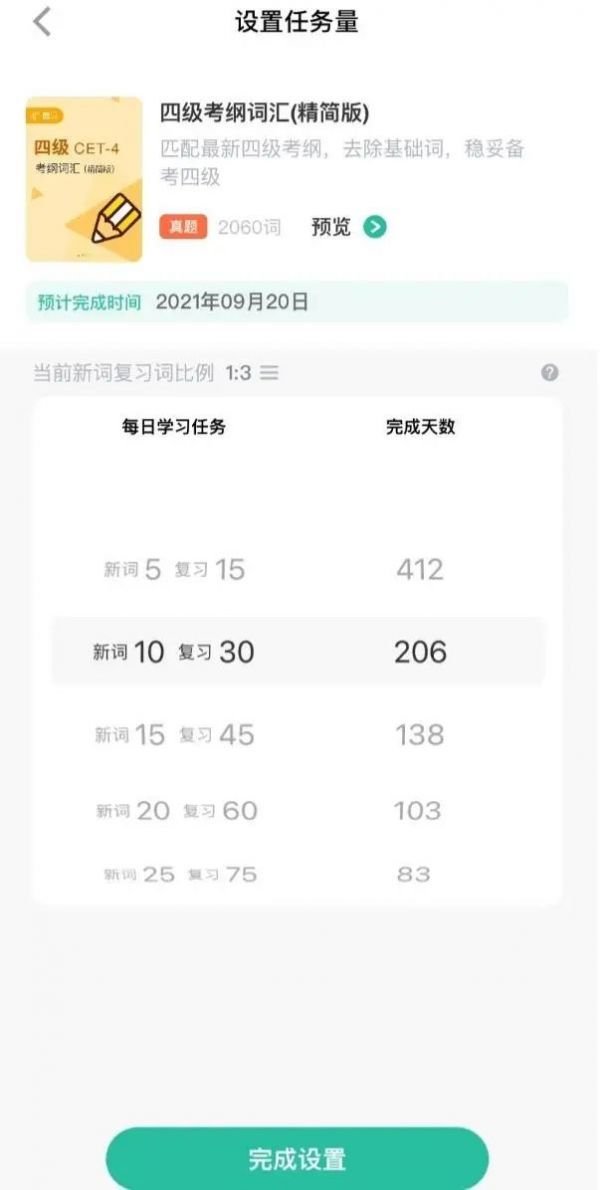Tap the 四级考纲词汇 book cover
This screenshot has height=1190, width=600.
(84, 179)
